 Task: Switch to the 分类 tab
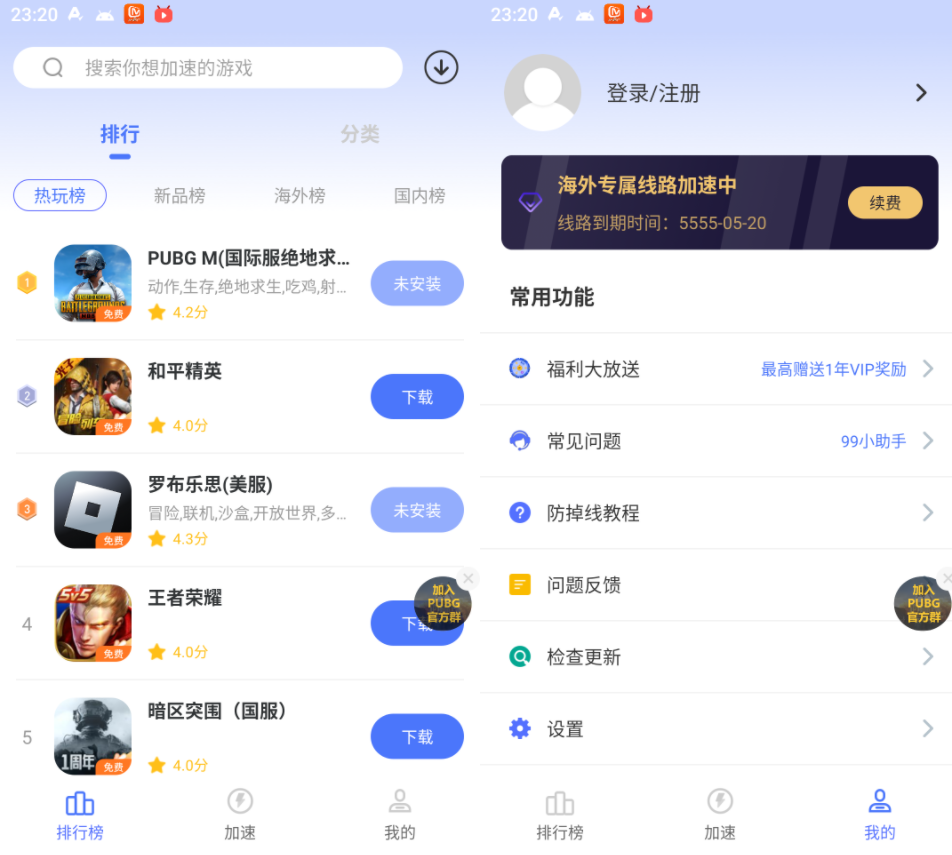click(360, 134)
